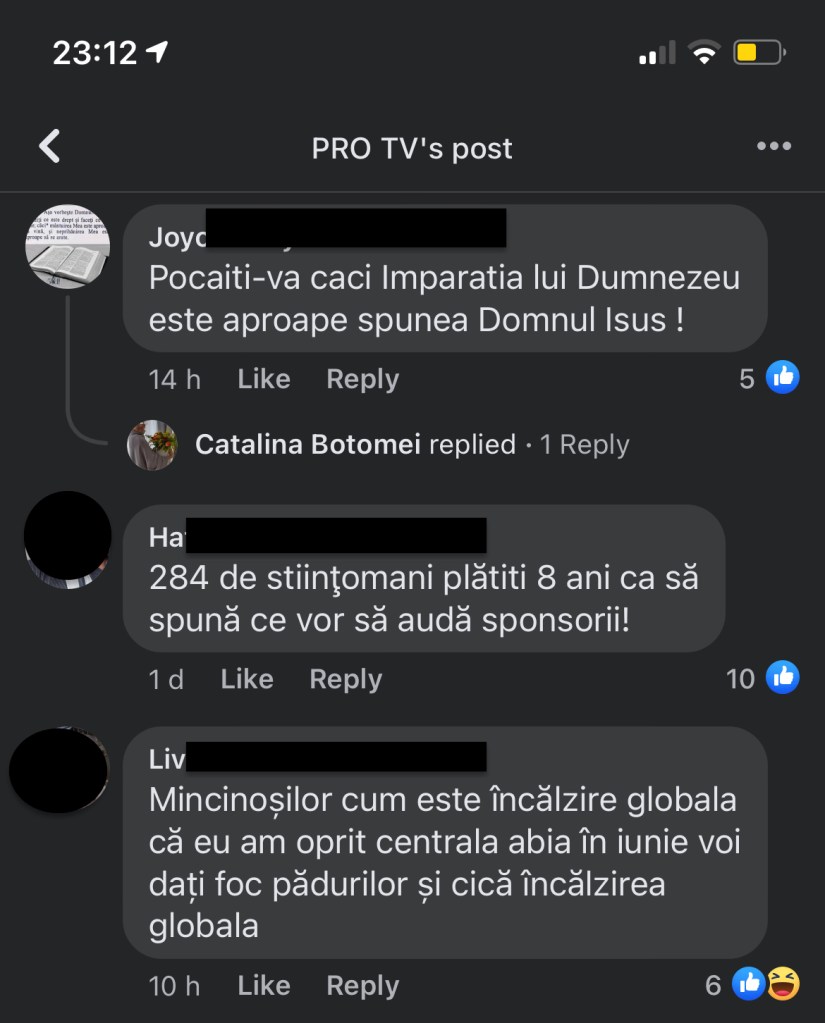Like the comment about încălzire globala
The image size is (825, 1023).
coord(264,985)
